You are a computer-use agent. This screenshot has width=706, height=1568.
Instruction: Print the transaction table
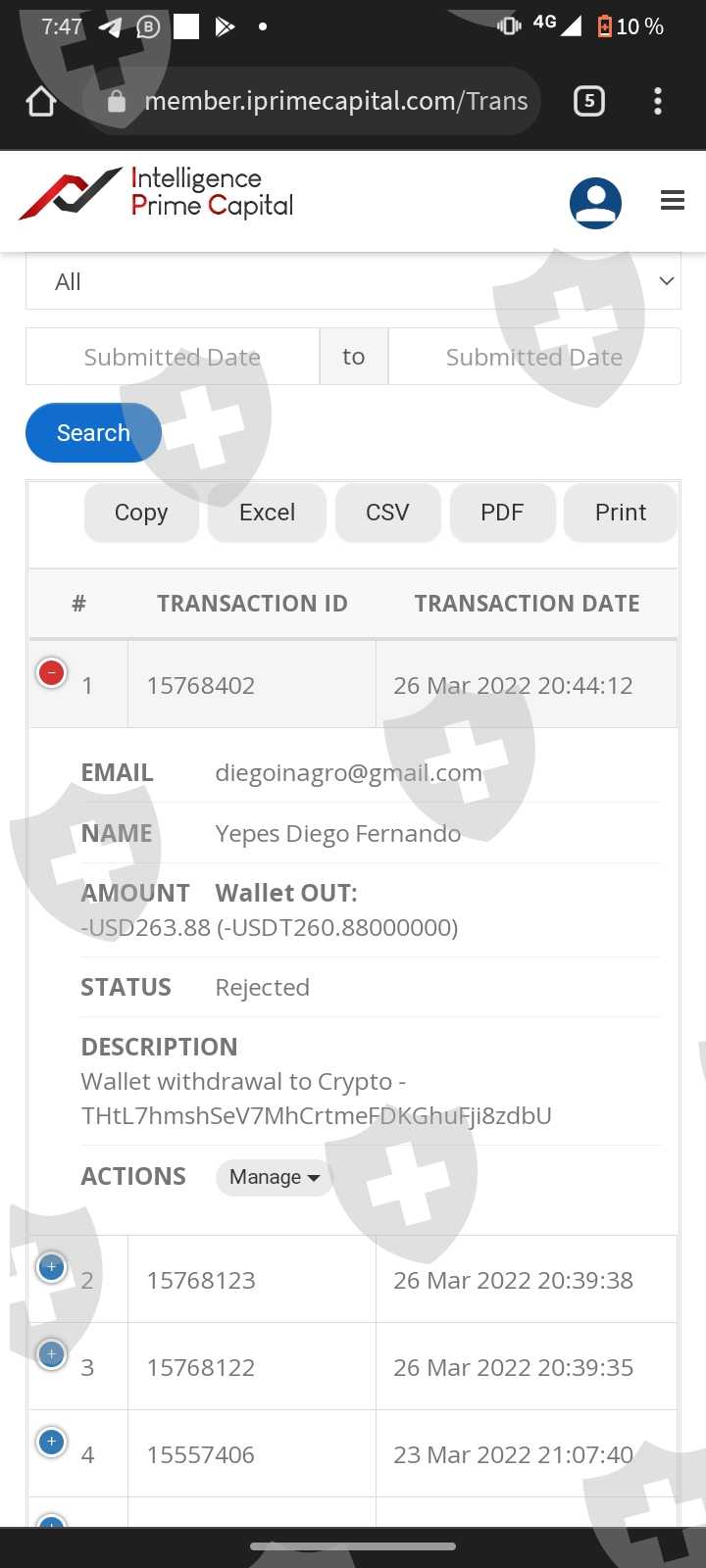pyautogui.click(x=621, y=513)
